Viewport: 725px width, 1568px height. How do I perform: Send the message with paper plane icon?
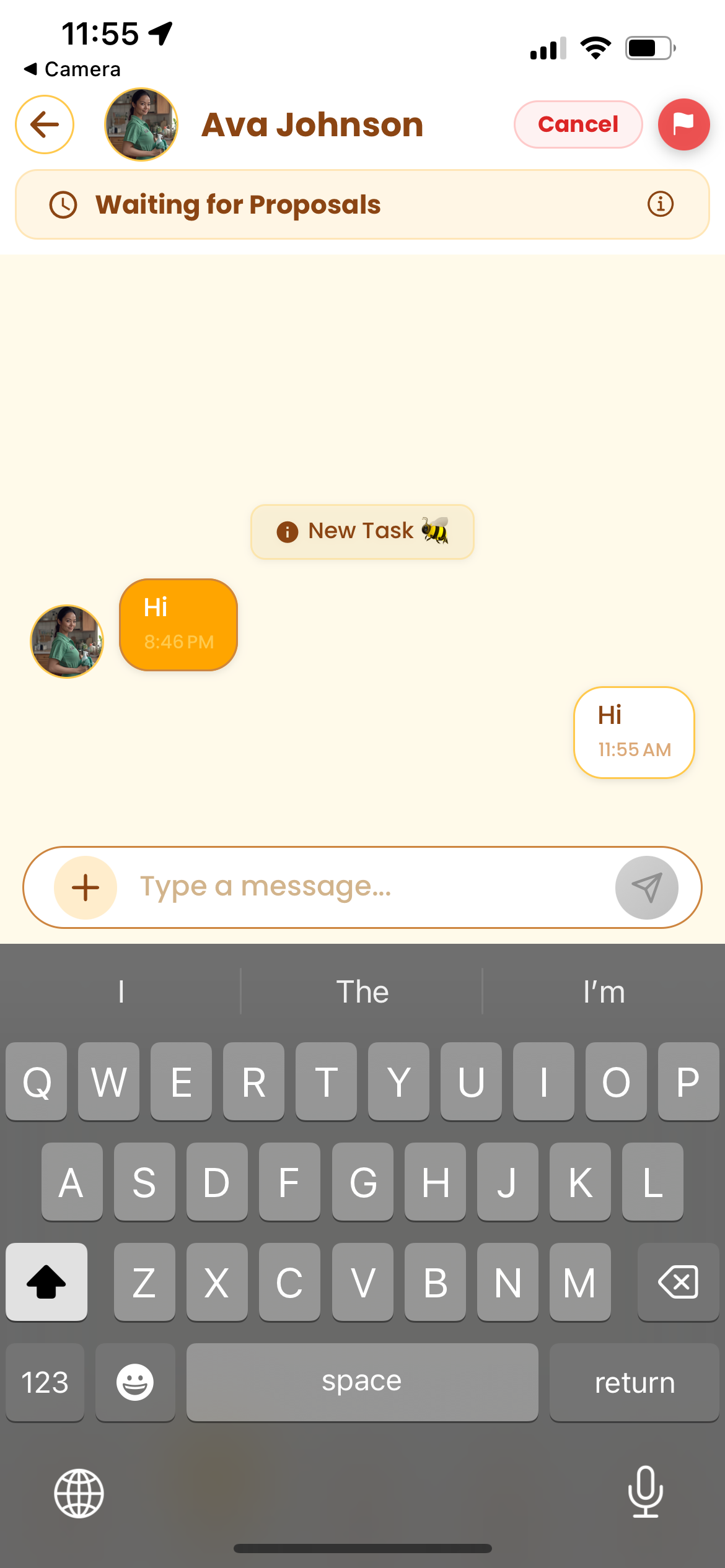pos(646,887)
